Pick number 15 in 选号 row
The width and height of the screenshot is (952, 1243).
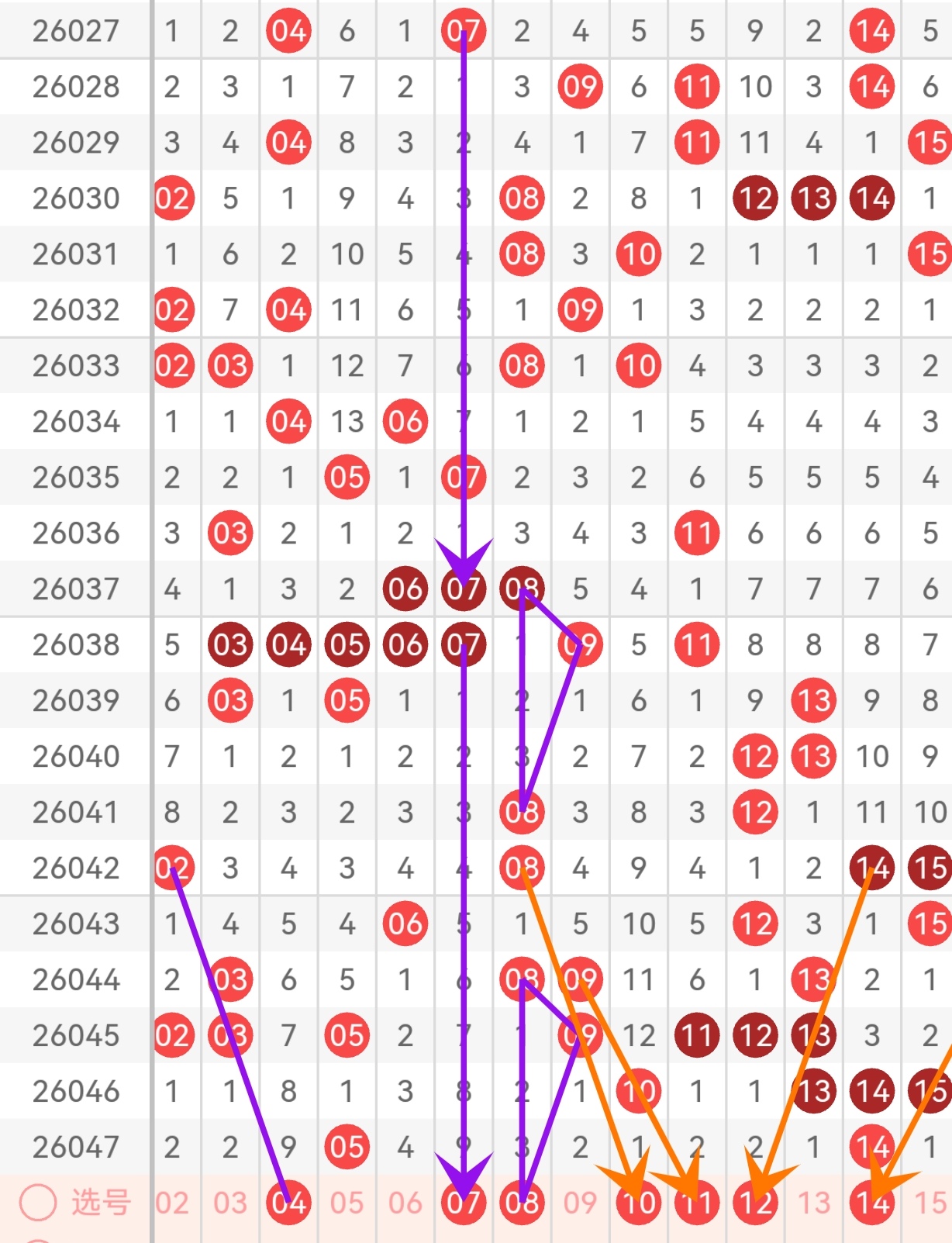pos(930,1203)
